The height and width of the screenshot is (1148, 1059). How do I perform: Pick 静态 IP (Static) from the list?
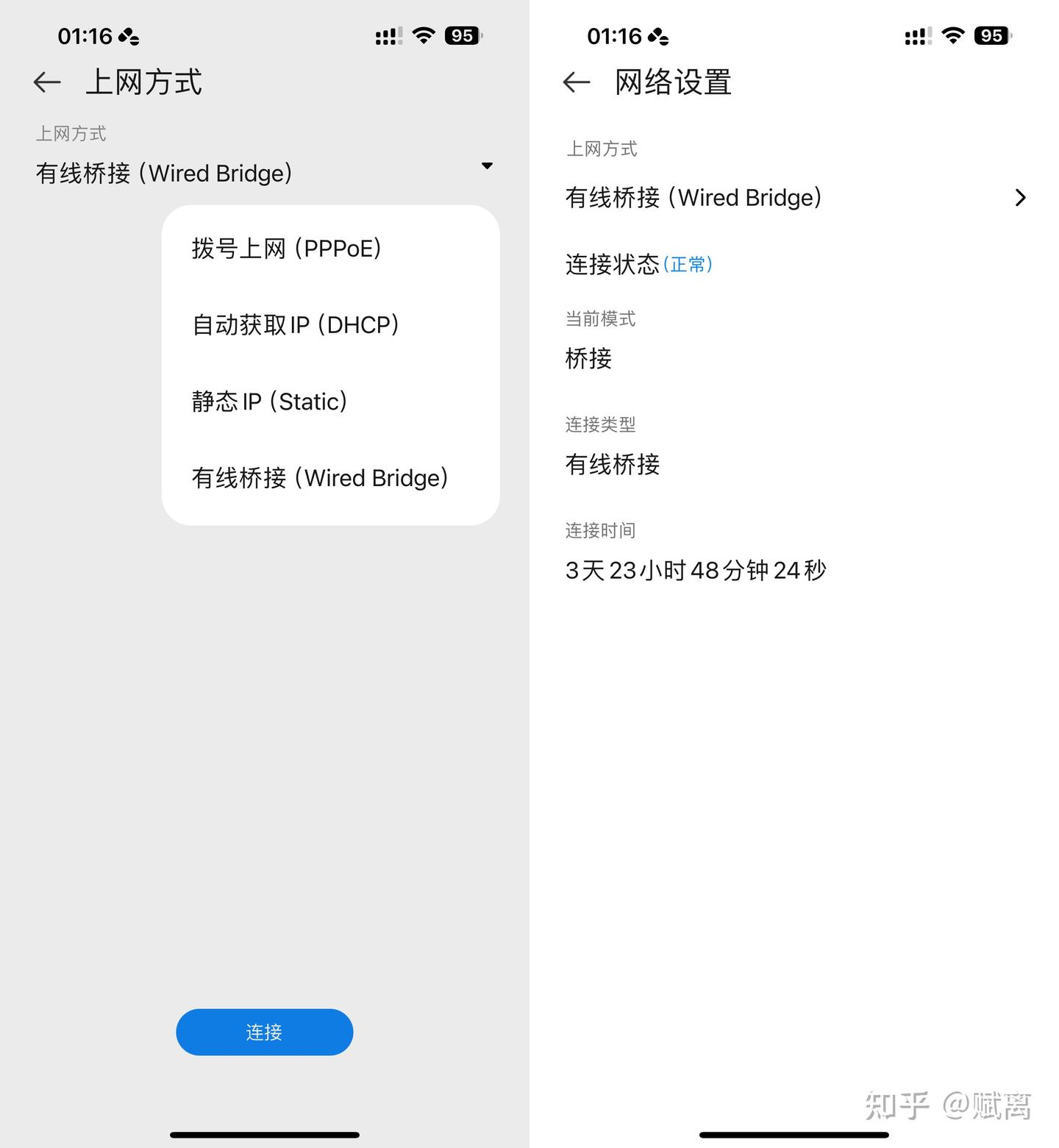(x=269, y=402)
